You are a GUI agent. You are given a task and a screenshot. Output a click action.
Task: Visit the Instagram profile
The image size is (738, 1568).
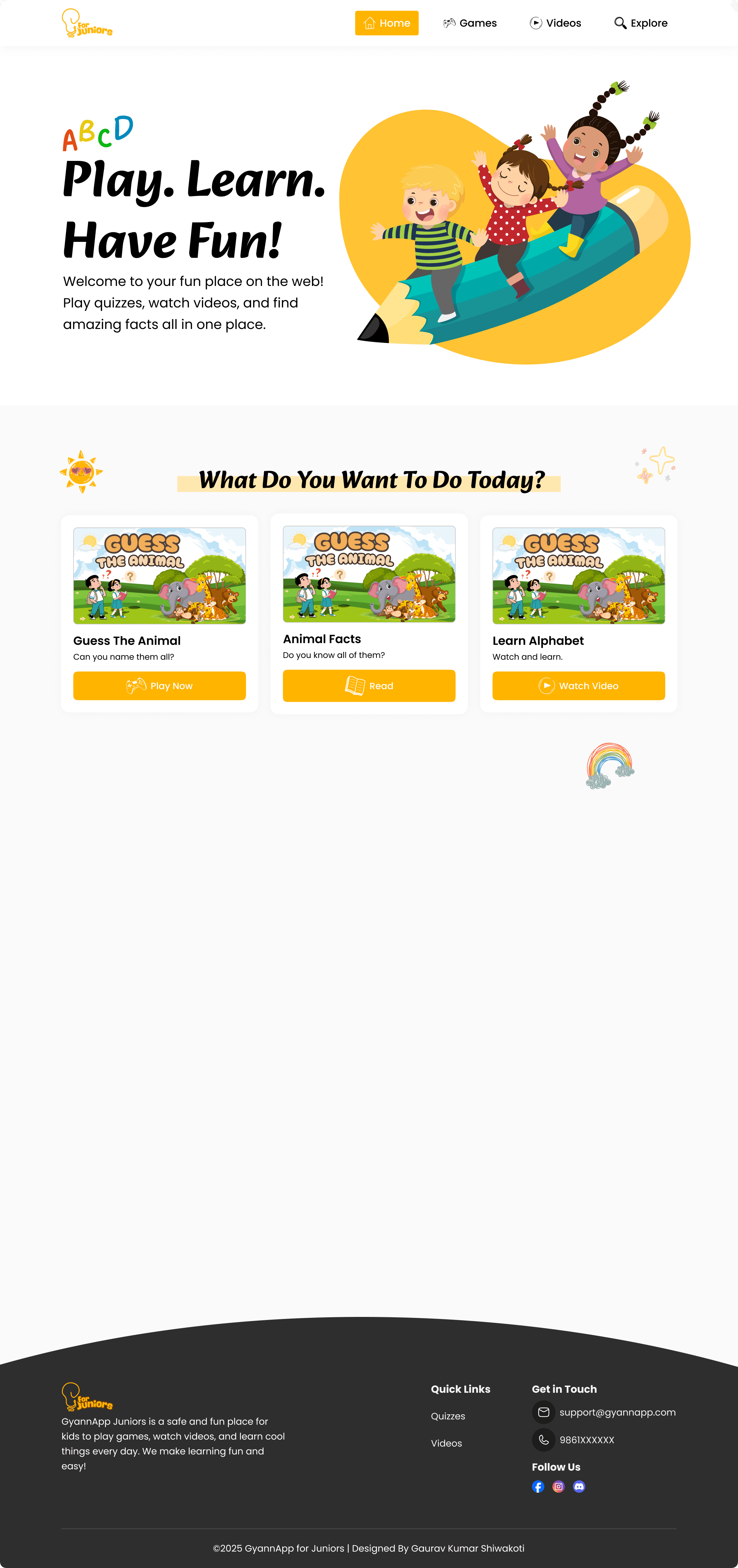pyautogui.click(x=558, y=1486)
